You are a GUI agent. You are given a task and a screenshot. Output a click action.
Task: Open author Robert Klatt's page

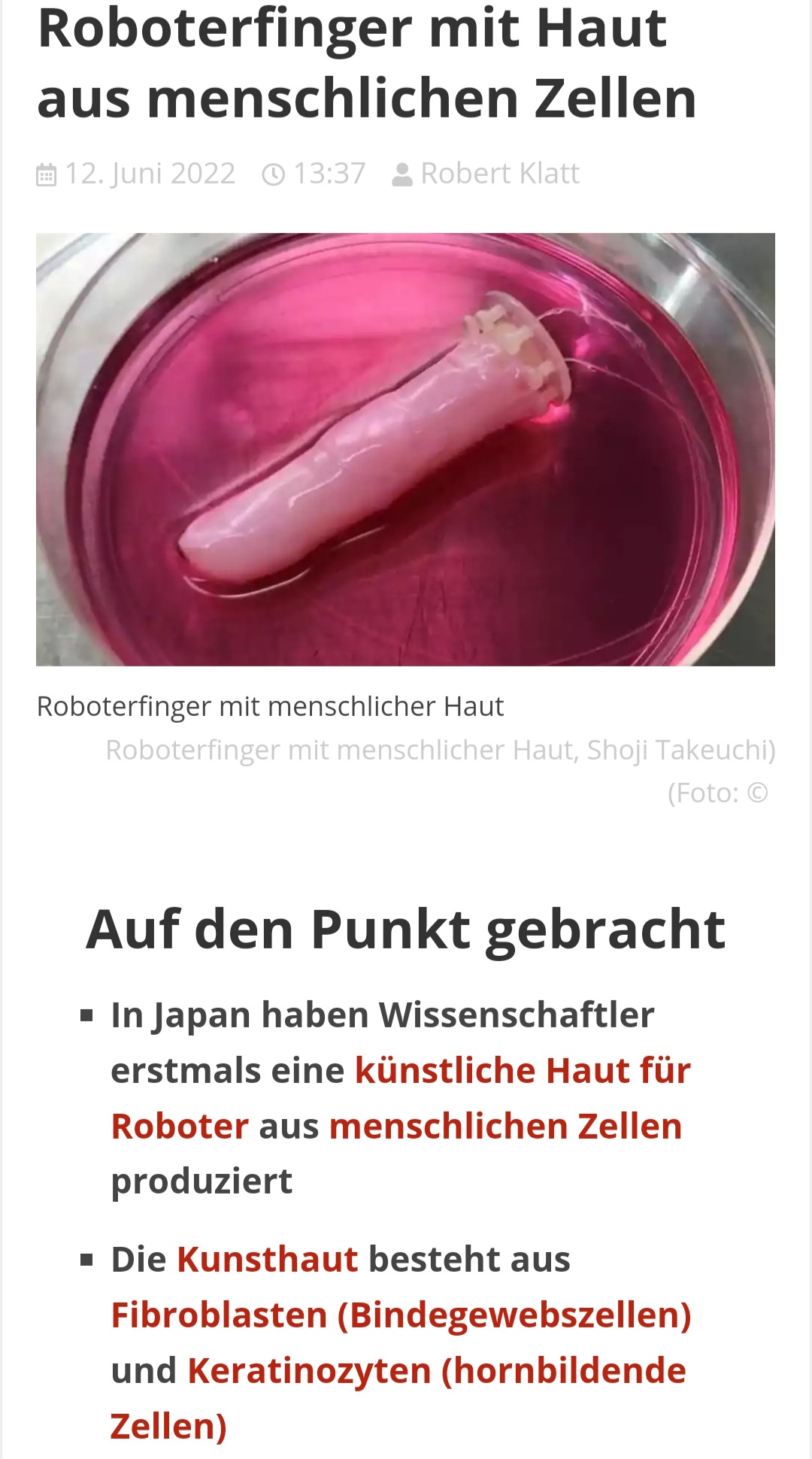click(499, 174)
